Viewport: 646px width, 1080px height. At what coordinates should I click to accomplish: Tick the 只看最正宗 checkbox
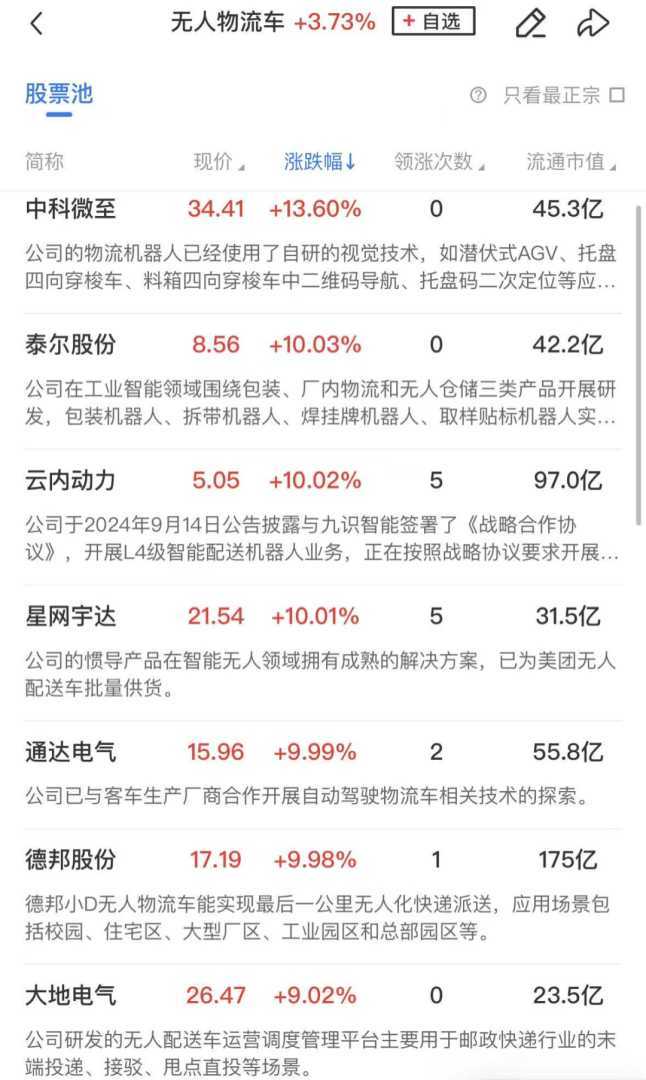pyautogui.click(x=617, y=96)
